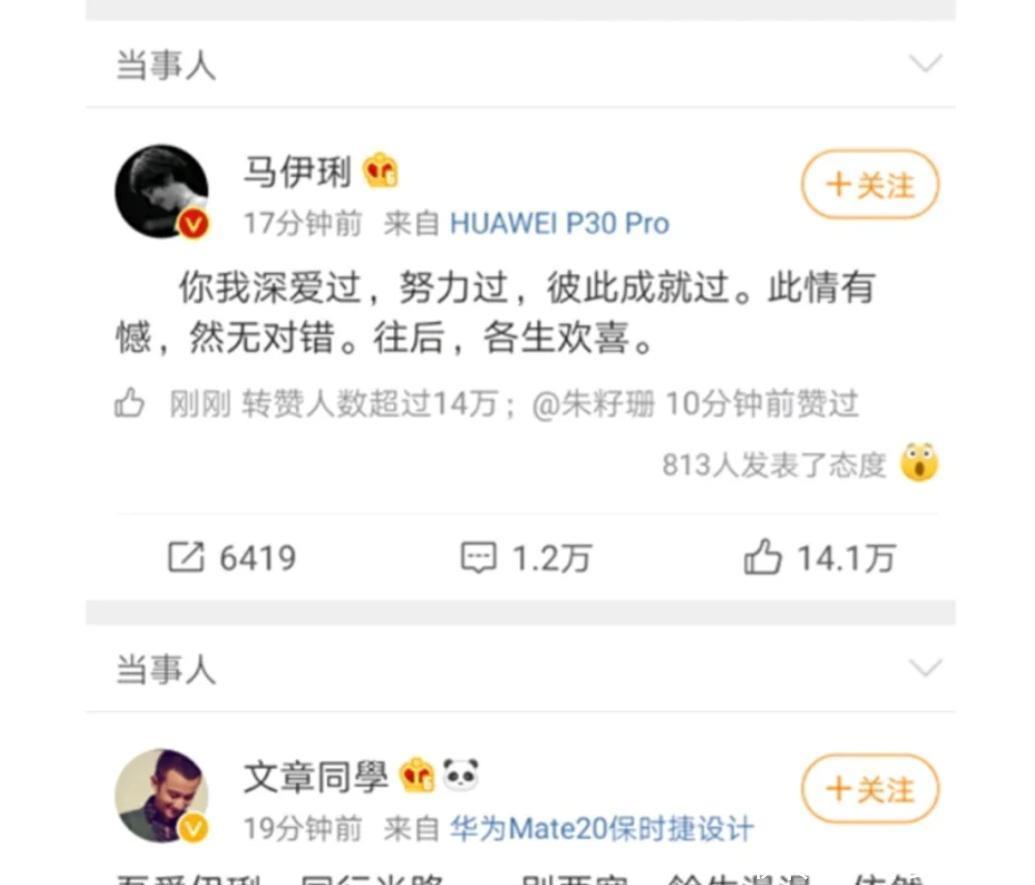This screenshot has width=1035, height=885.
Task: Repost 马伊琍's post showing 6419
Action: (231, 558)
